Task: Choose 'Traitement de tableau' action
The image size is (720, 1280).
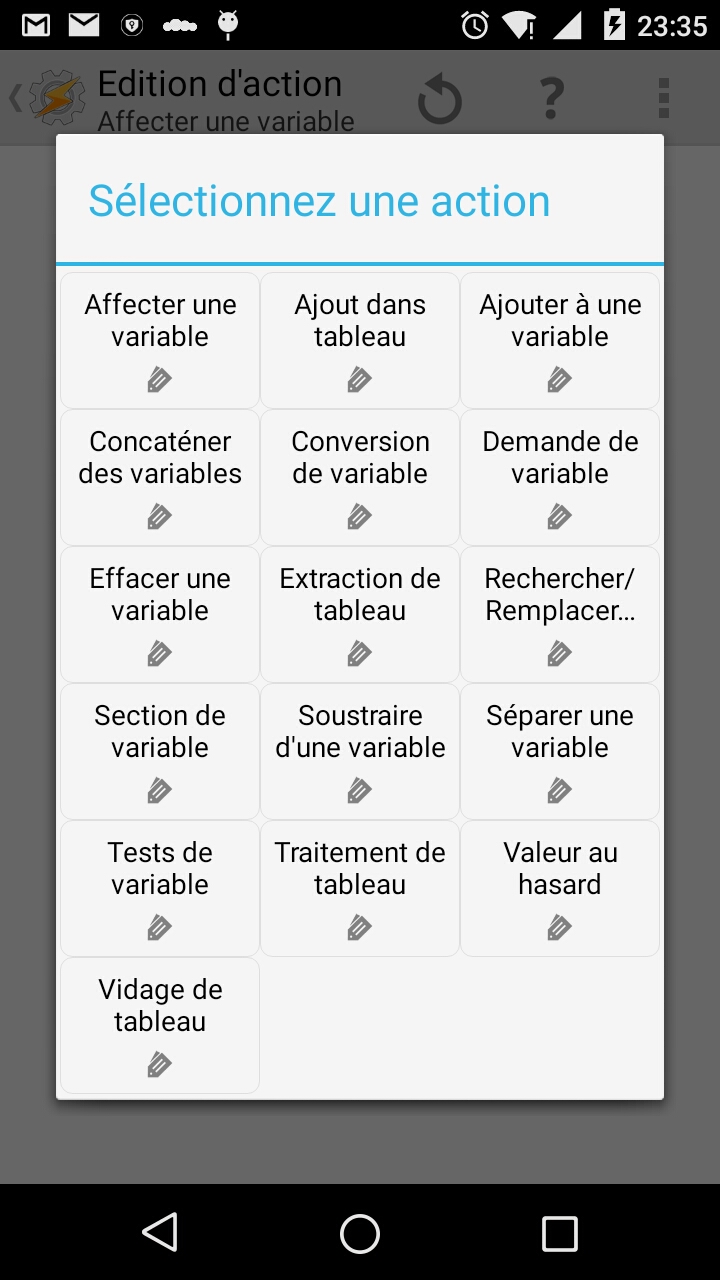Action: 360,888
